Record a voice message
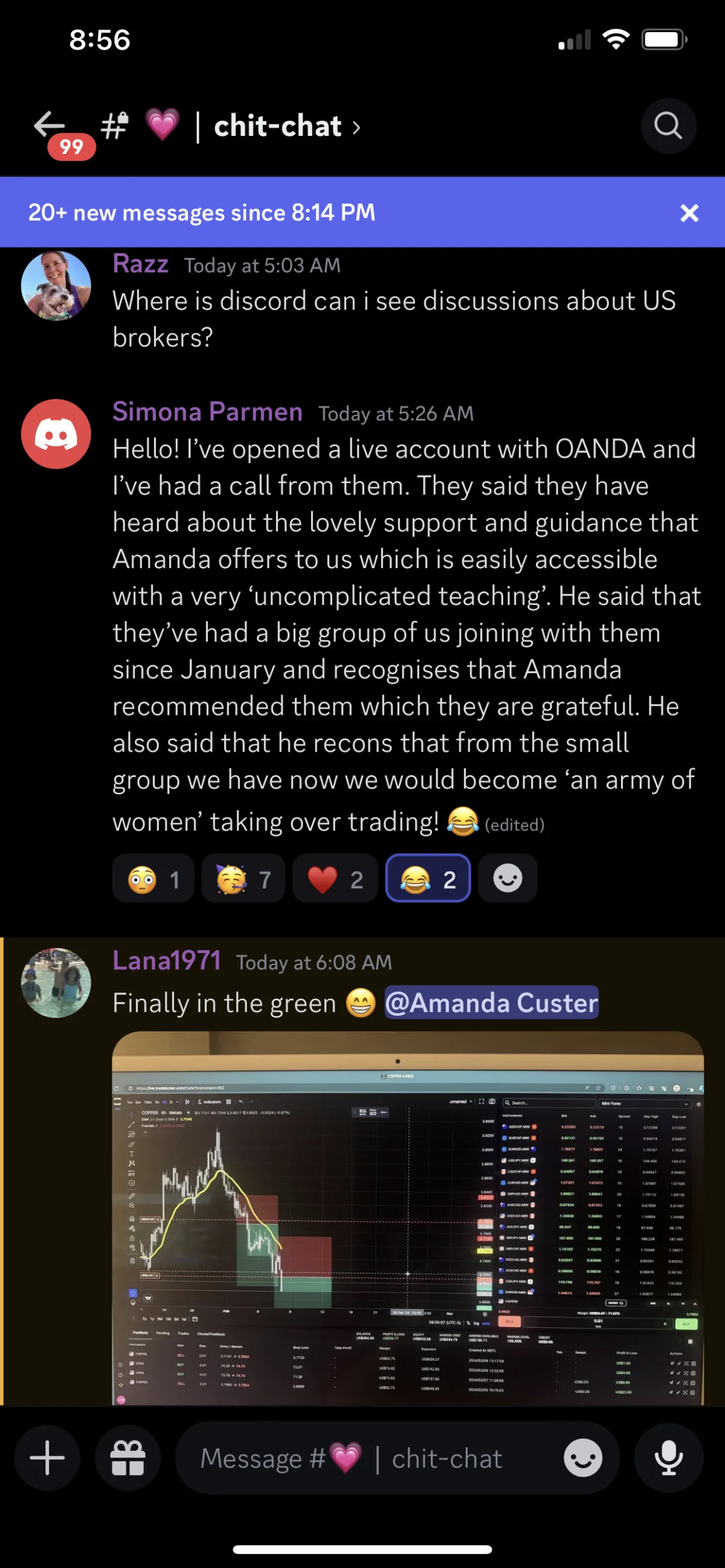This screenshot has height=1568, width=725. coord(668,1459)
